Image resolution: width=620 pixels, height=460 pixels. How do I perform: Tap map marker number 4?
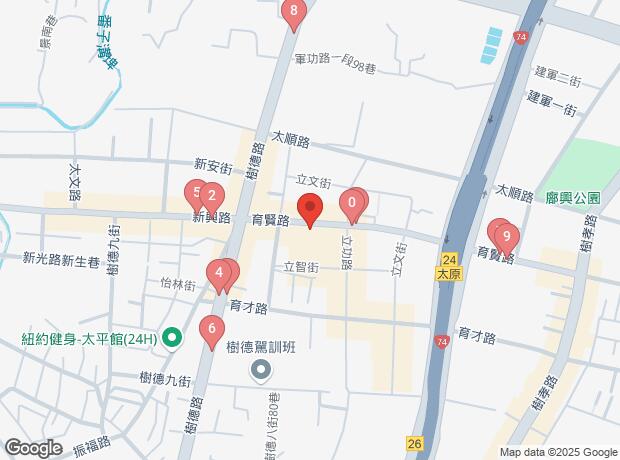[x=218, y=273]
